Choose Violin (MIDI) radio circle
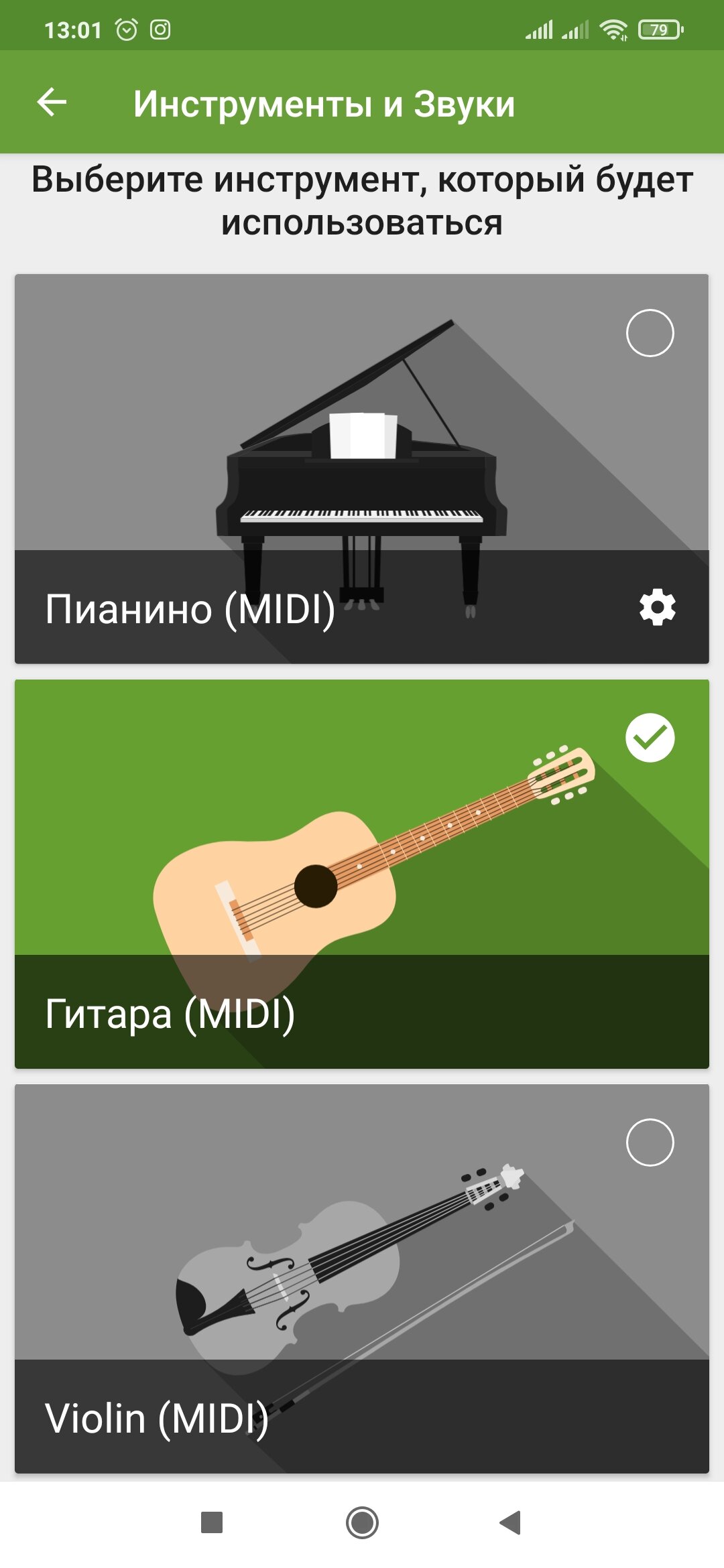The width and height of the screenshot is (724, 1568). [650, 1142]
